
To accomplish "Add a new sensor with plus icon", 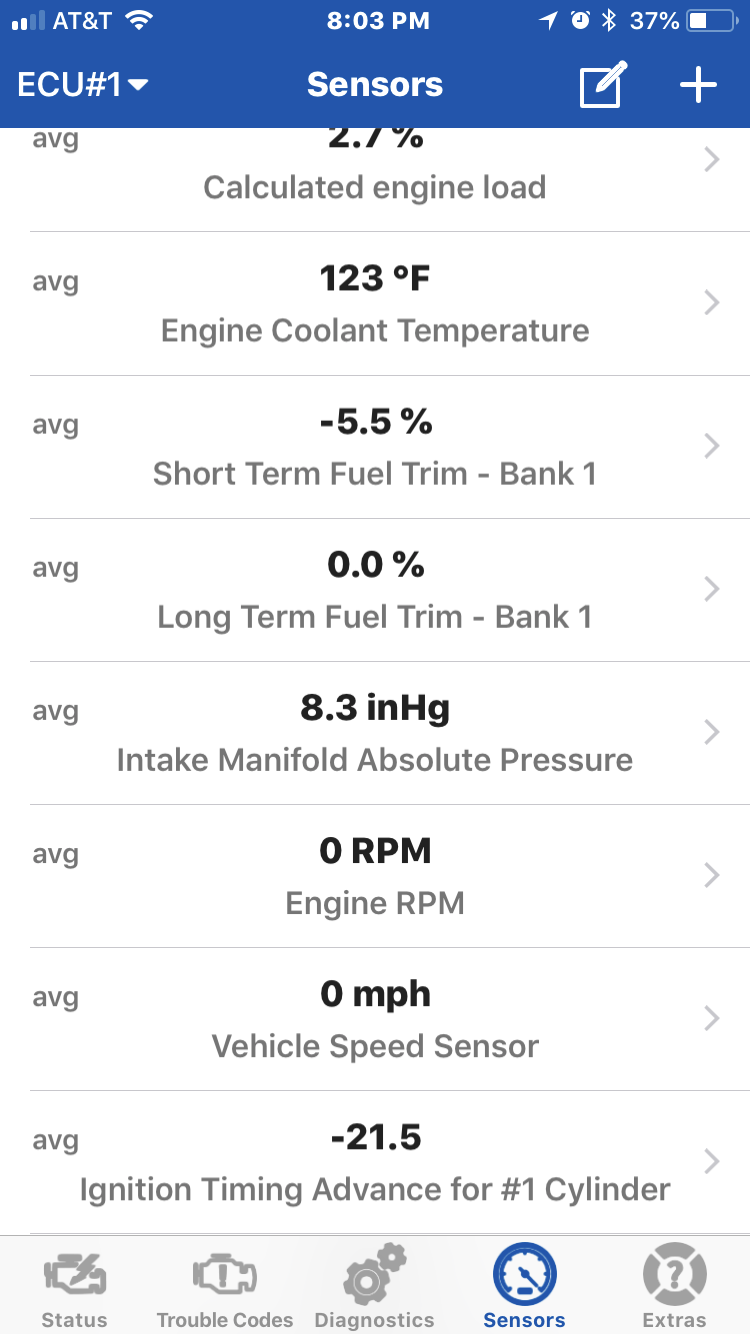I will click(698, 85).
